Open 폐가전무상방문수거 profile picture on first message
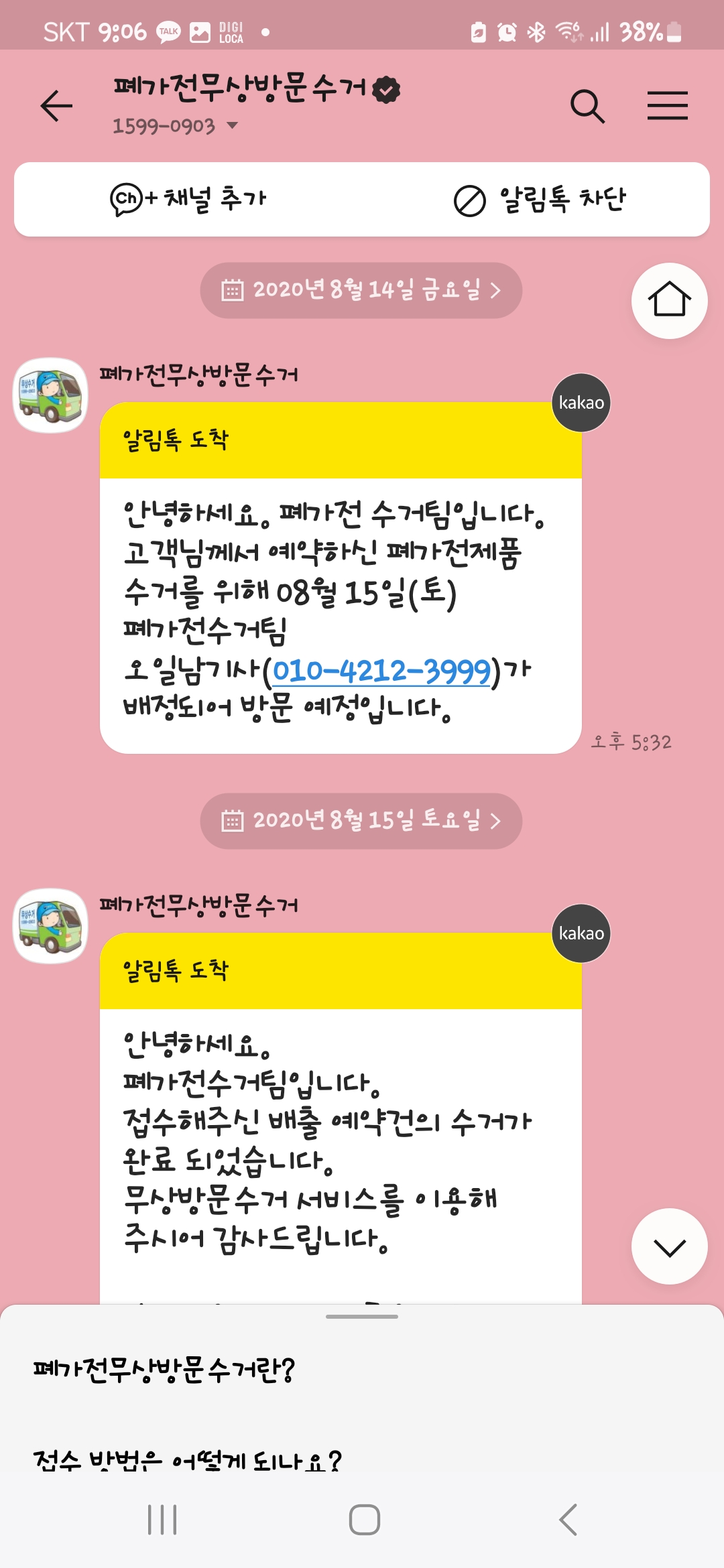724x1568 pixels. [x=50, y=395]
